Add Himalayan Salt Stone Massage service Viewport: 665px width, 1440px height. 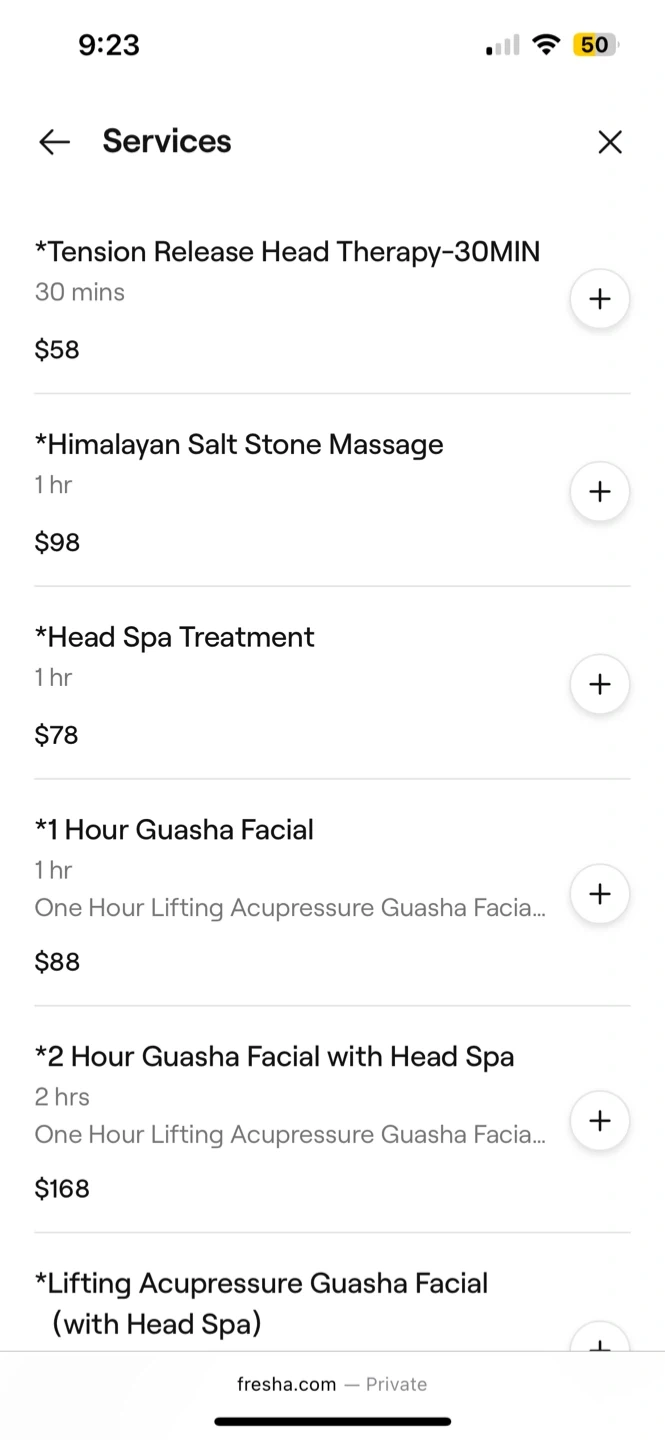(599, 492)
